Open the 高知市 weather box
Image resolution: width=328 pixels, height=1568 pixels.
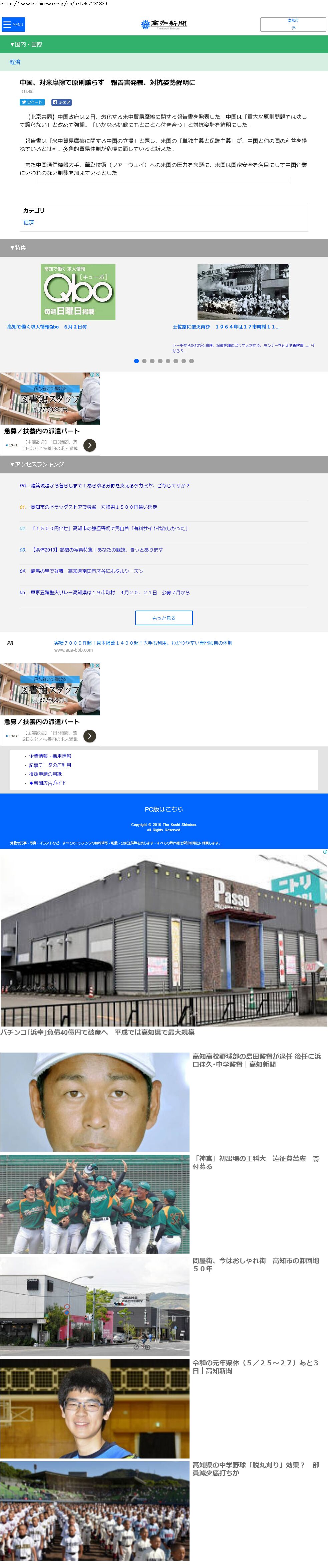click(x=293, y=24)
